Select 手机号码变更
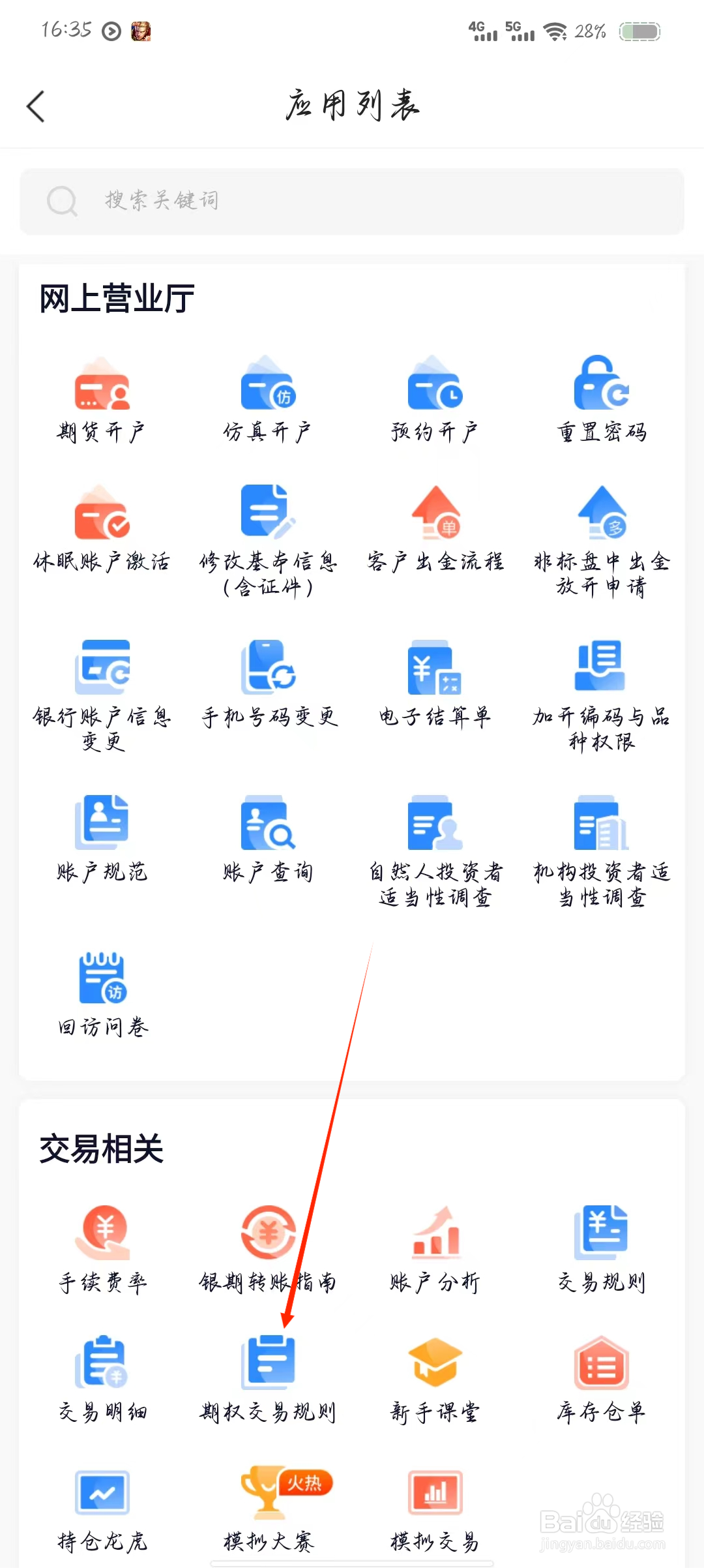 (268, 684)
